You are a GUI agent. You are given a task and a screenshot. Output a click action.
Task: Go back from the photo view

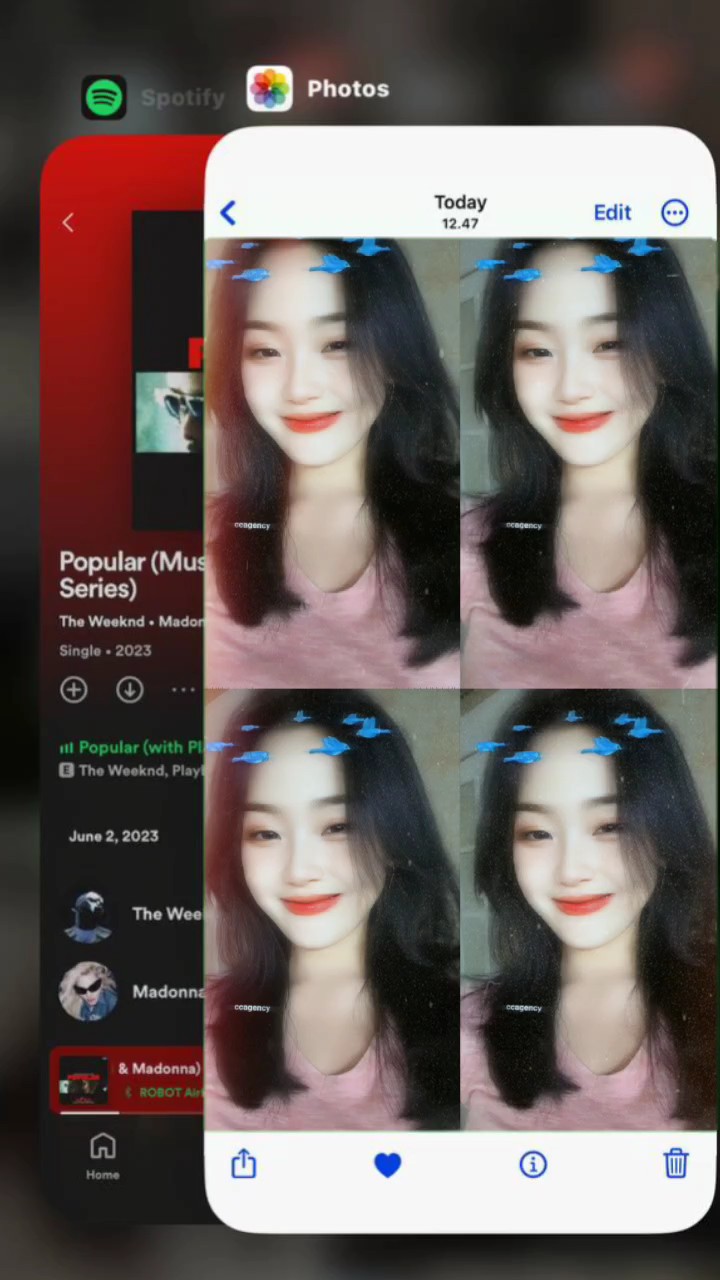click(x=228, y=213)
